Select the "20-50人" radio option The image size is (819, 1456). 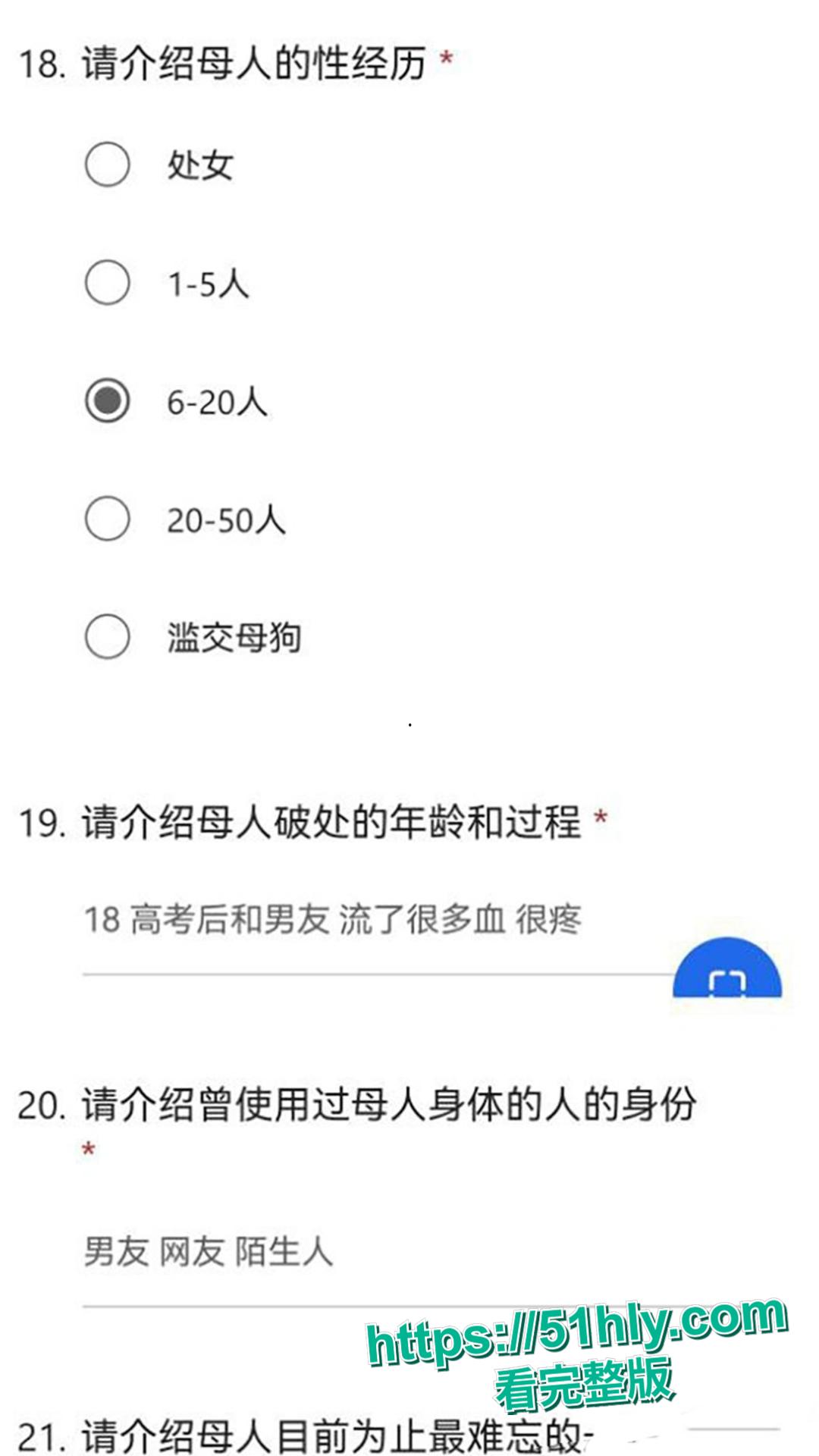(107, 517)
